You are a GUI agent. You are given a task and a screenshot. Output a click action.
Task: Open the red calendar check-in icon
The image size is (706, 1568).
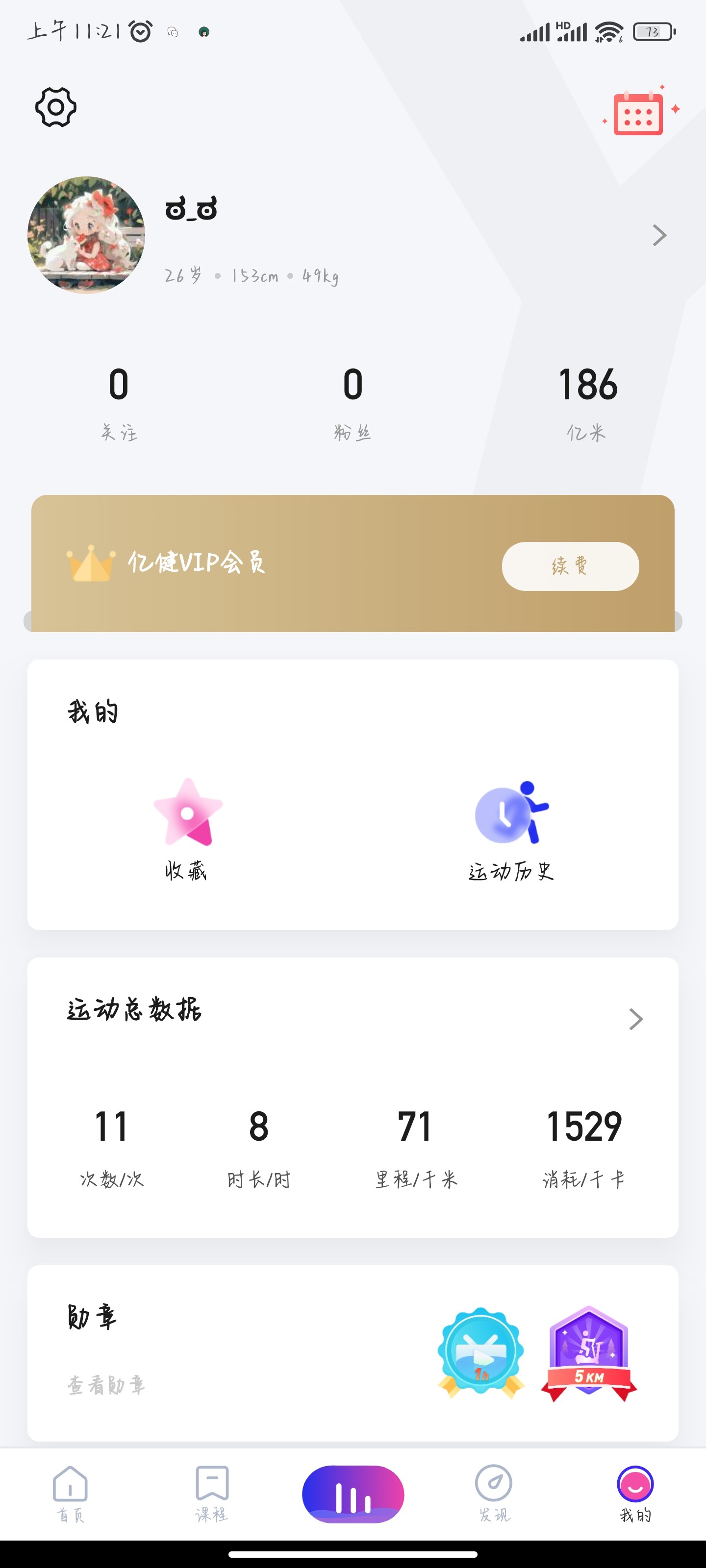[638, 113]
